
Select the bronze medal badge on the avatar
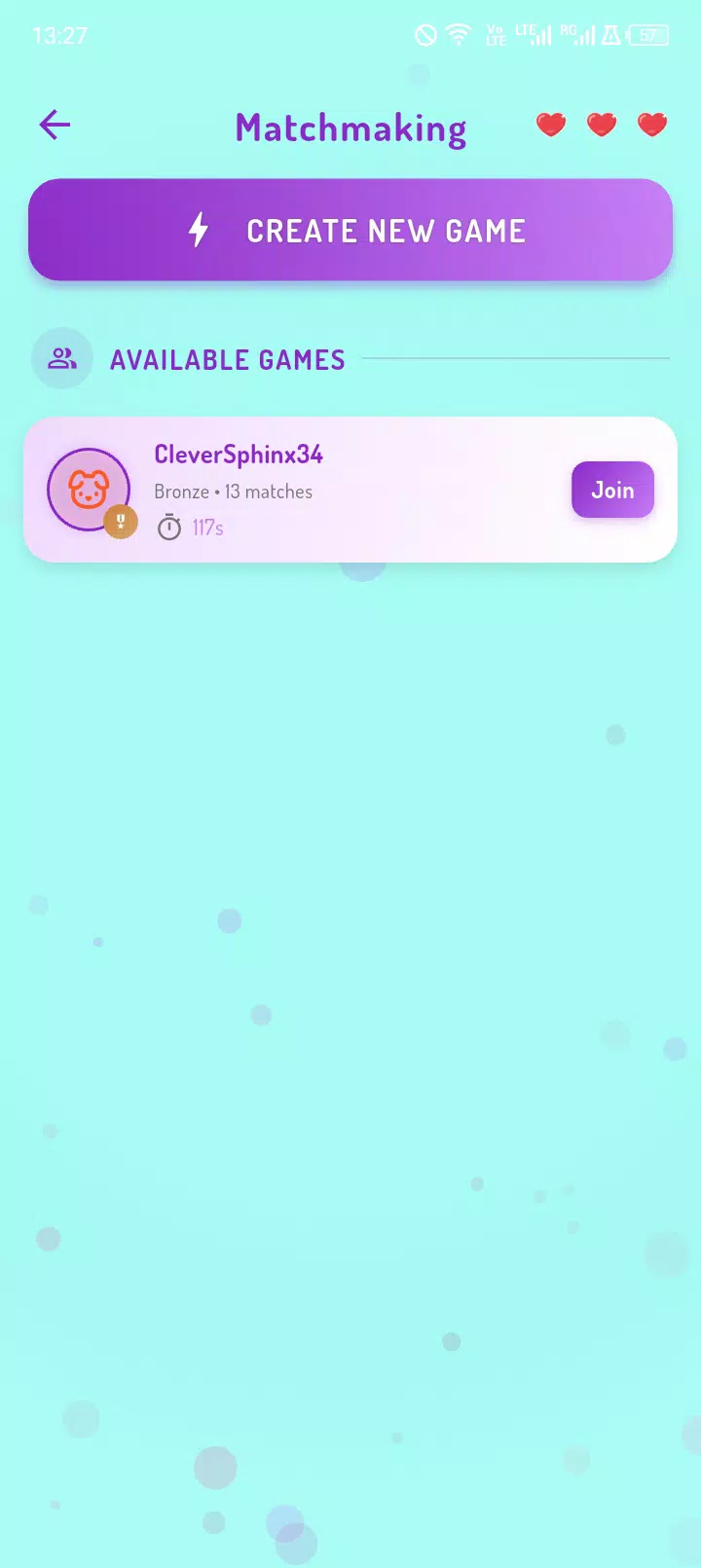[x=121, y=522]
